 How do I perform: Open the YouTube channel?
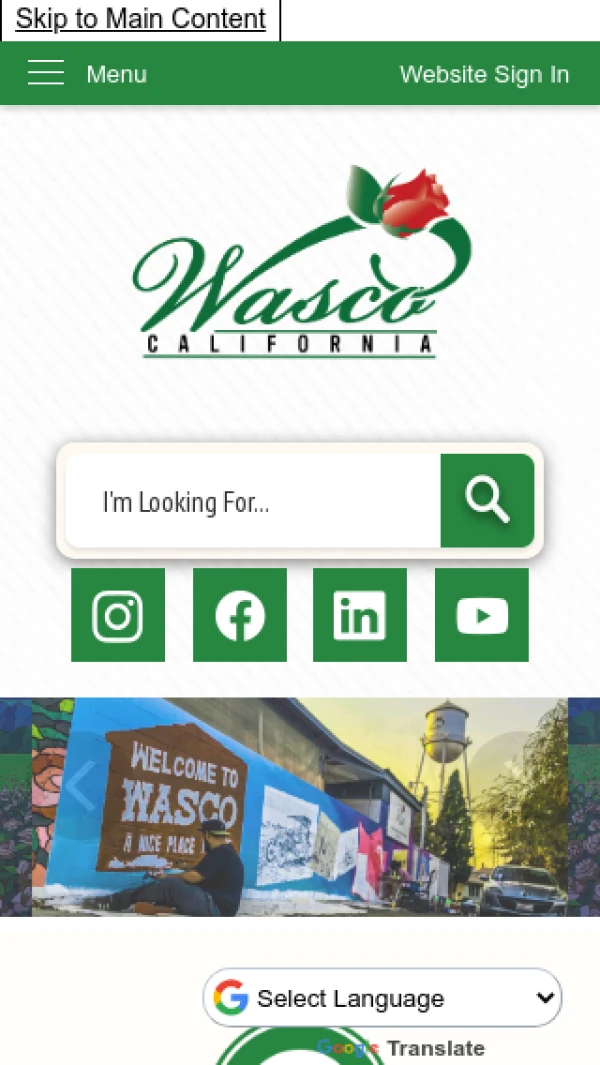coord(482,615)
